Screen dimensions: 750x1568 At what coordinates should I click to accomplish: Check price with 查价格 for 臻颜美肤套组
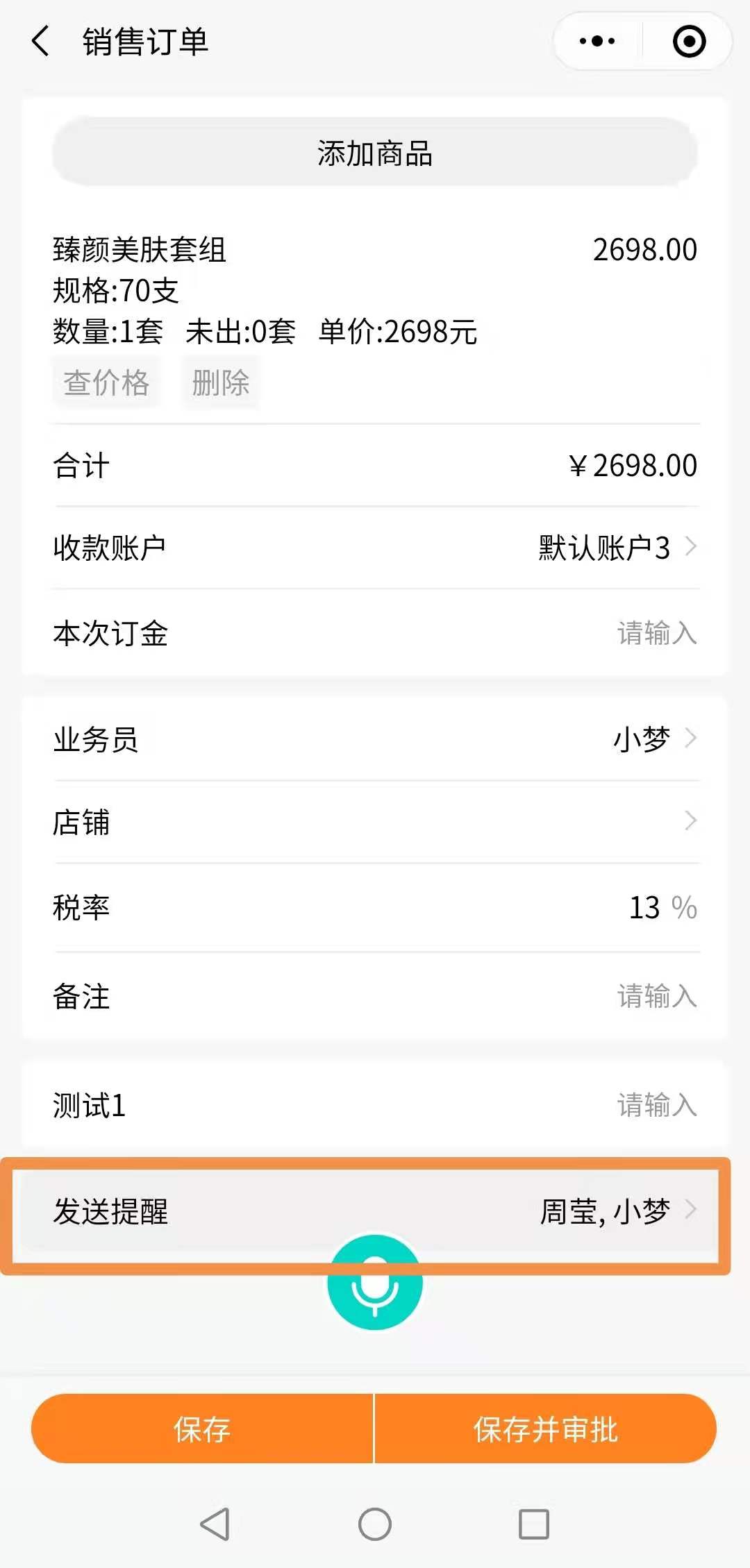pos(106,382)
